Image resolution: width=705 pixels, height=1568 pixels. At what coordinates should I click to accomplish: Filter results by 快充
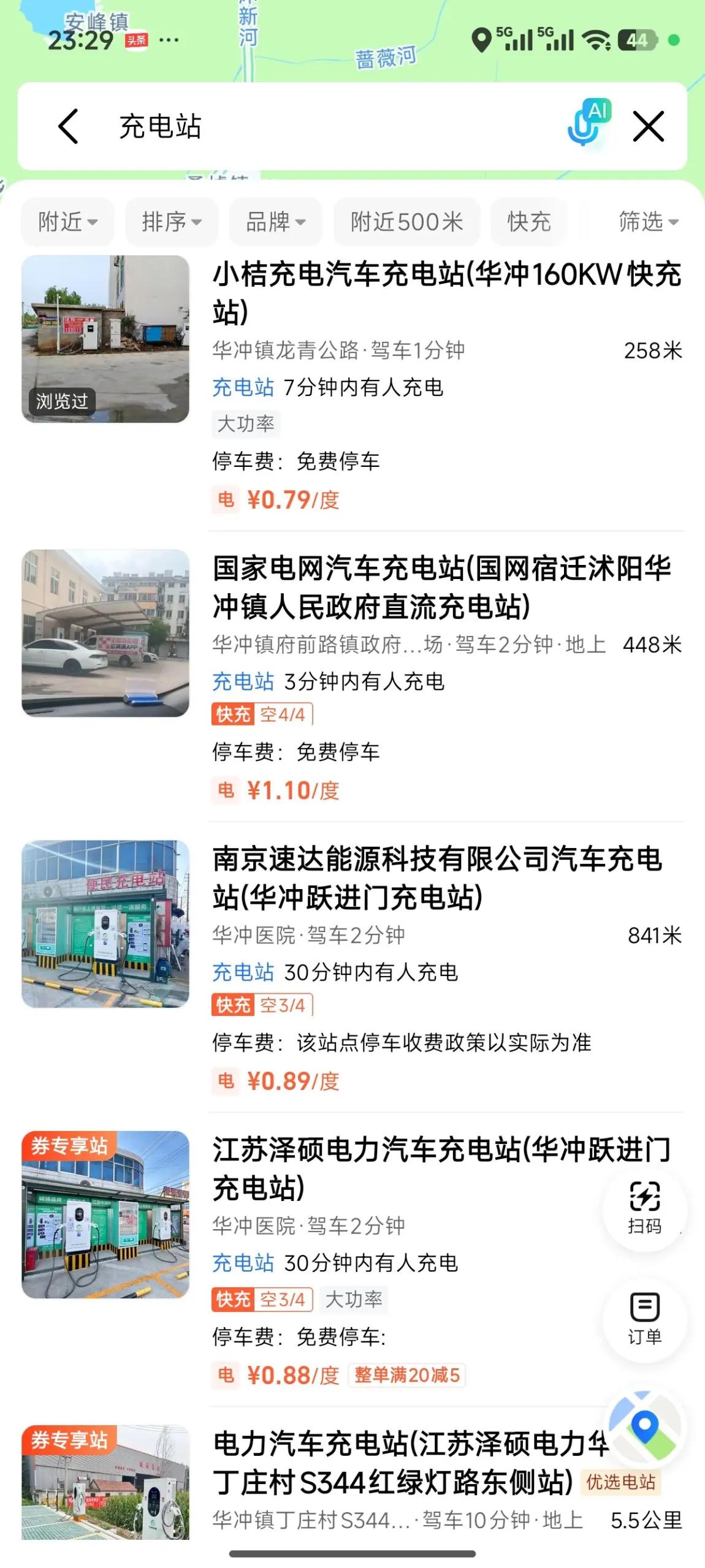528,222
